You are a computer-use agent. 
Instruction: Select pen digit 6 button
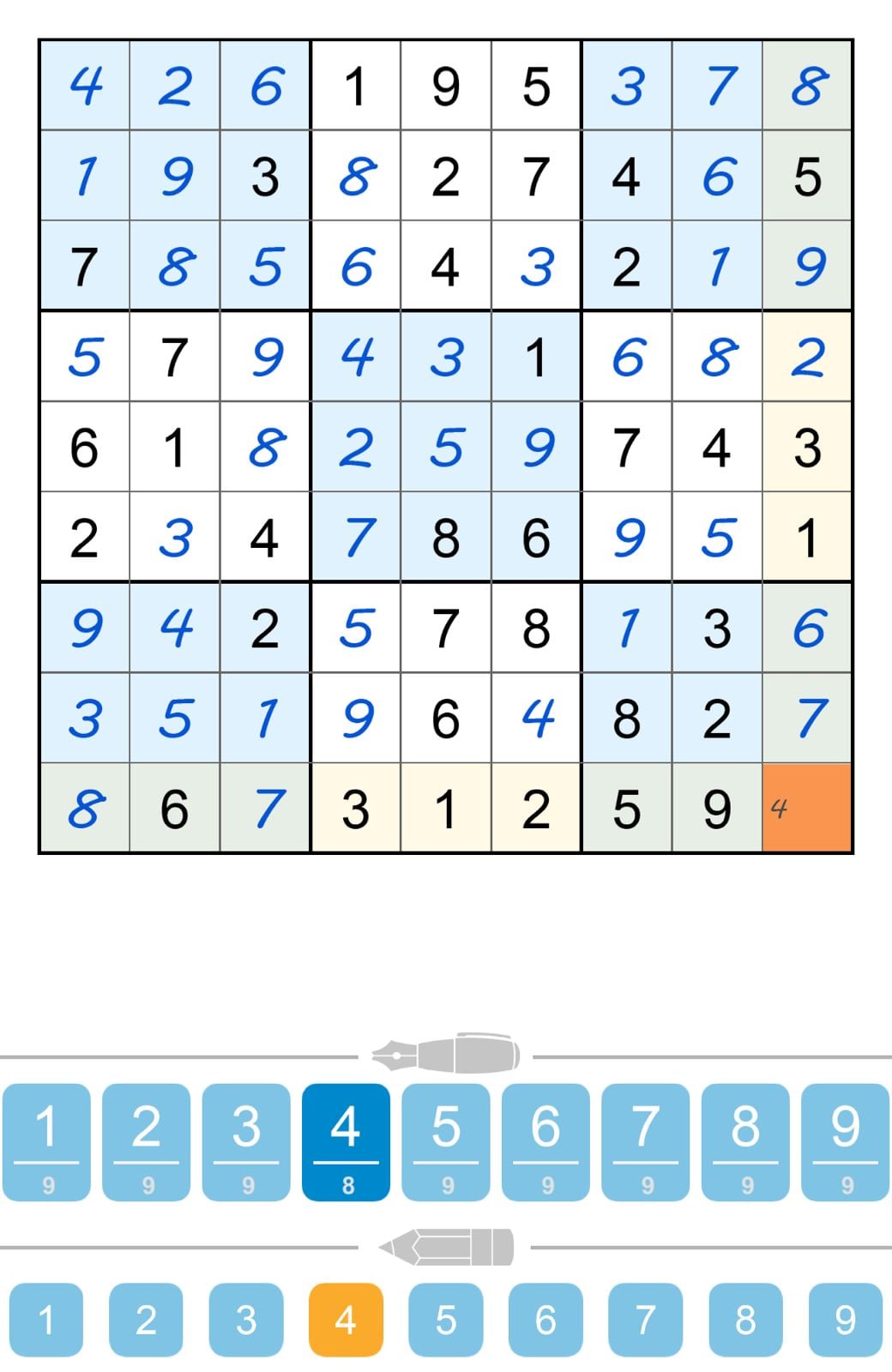point(545,1141)
